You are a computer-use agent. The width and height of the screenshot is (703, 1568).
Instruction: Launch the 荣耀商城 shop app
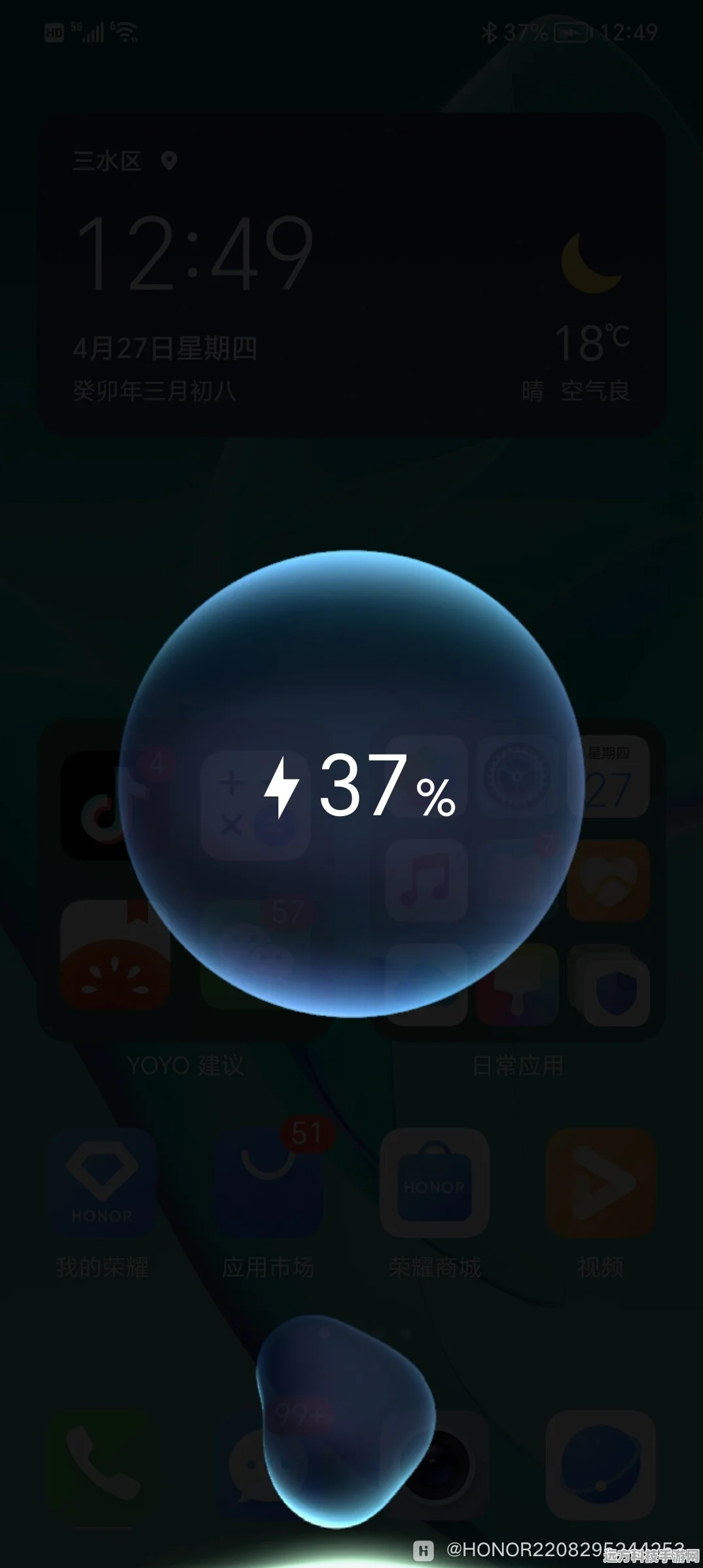[x=435, y=1182]
